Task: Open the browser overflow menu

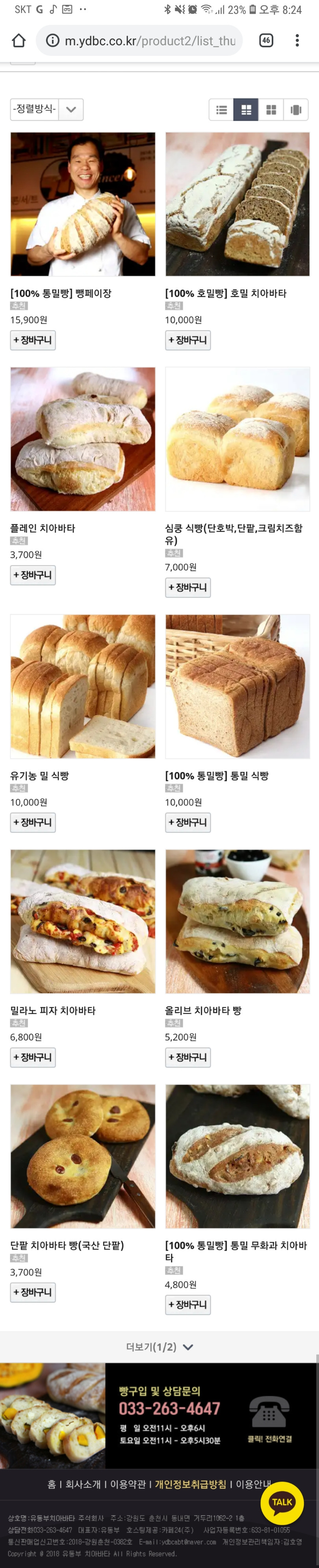Action: (x=297, y=41)
